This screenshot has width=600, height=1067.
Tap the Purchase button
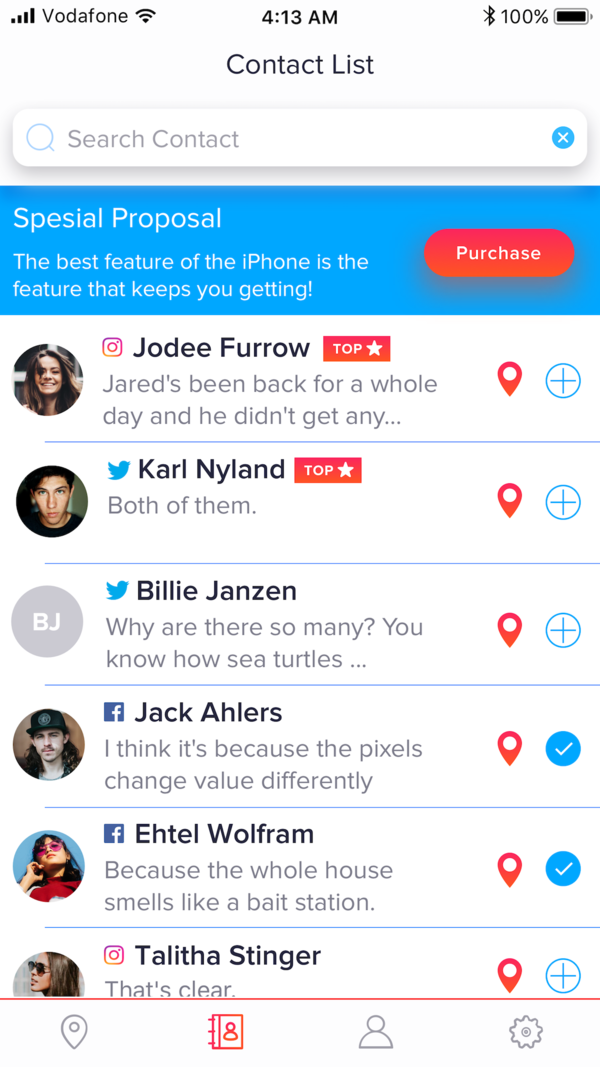499,253
